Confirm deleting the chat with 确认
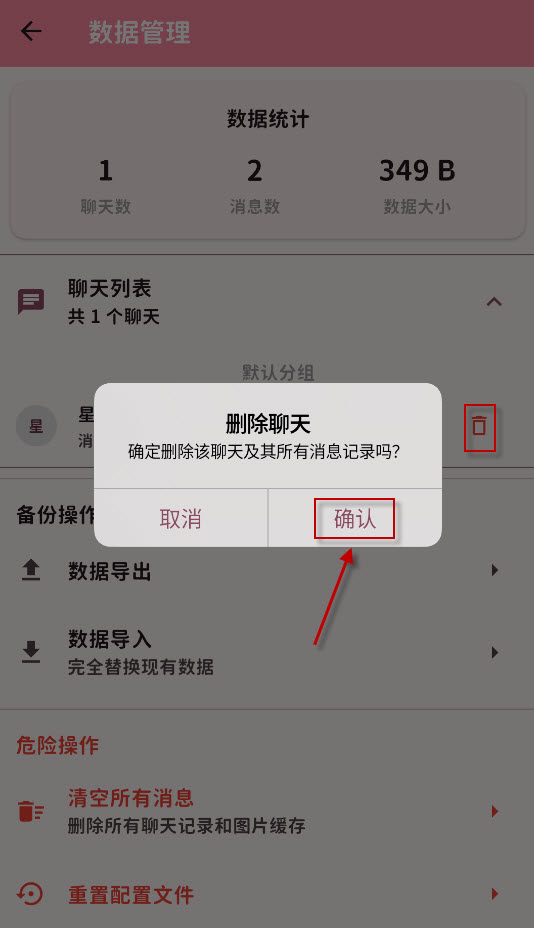Screen dimensions: 534x928 click(355, 518)
